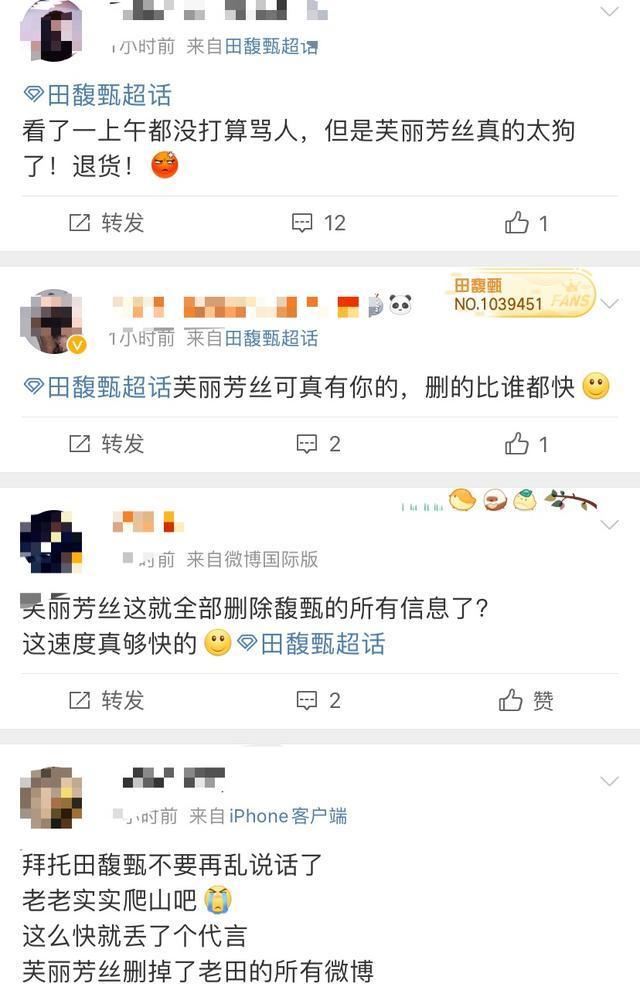Screen dimensions: 640x987
Task: Like the post ending with 退货
Action: [x=527, y=223]
